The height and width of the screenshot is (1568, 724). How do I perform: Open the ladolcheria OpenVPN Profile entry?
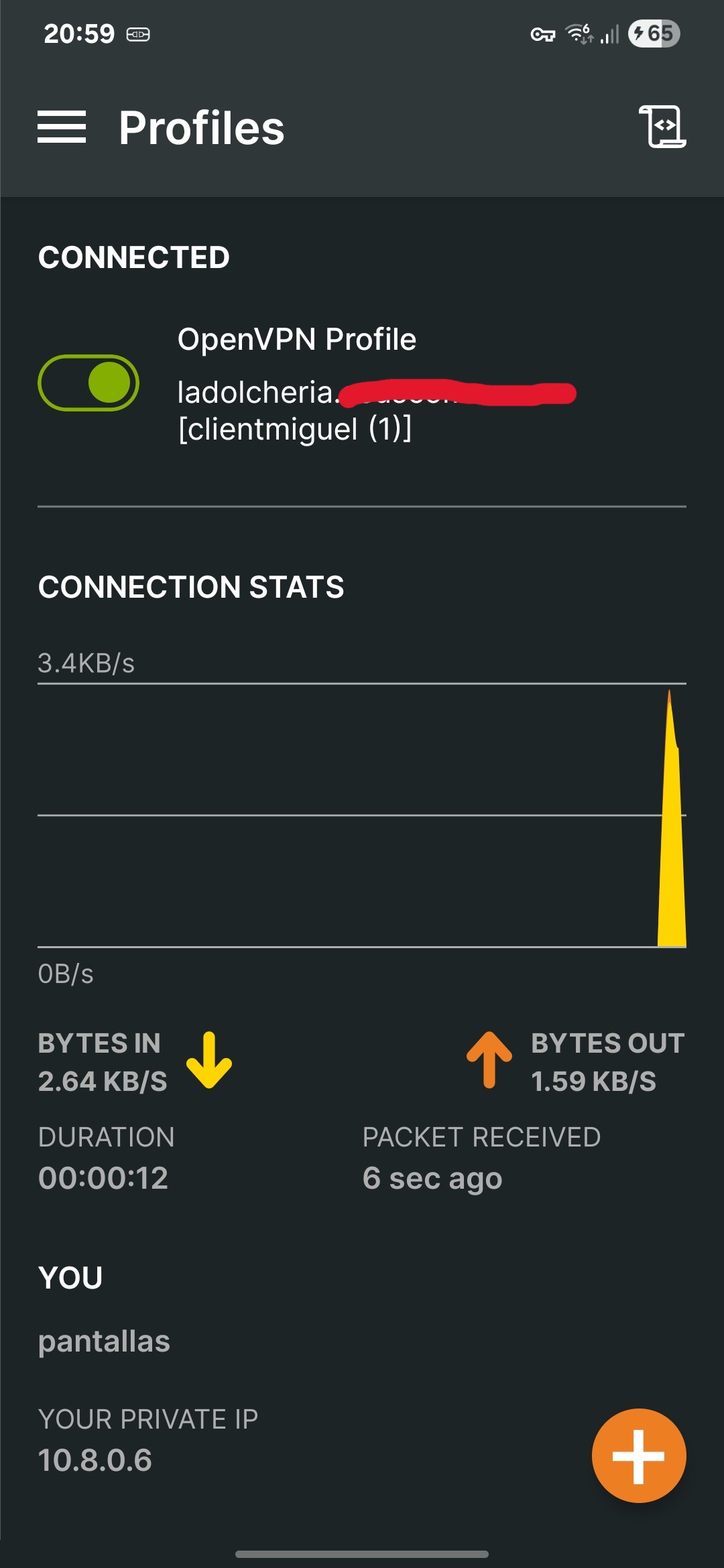click(377, 385)
